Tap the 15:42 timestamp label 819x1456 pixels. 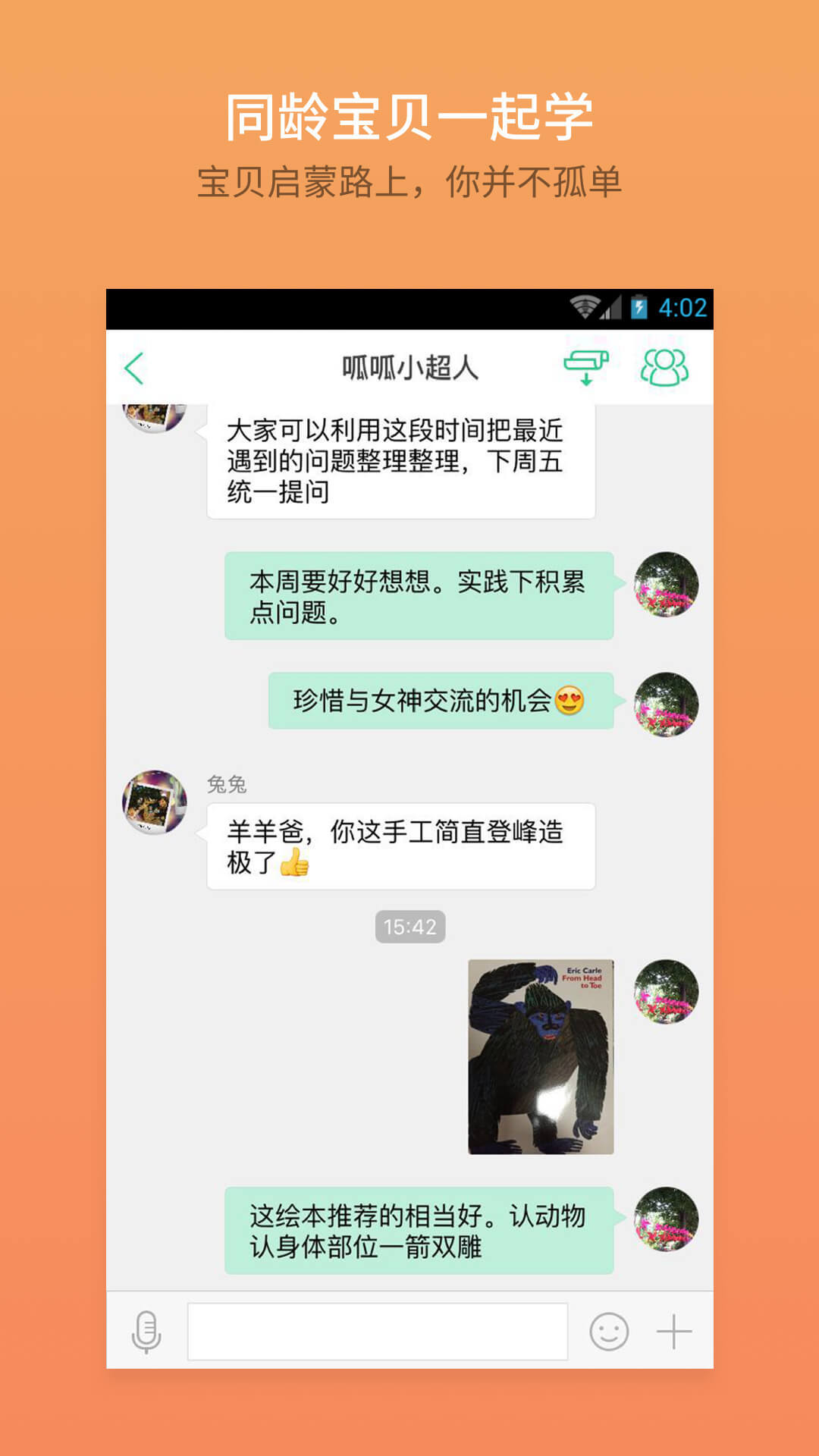(x=410, y=924)
